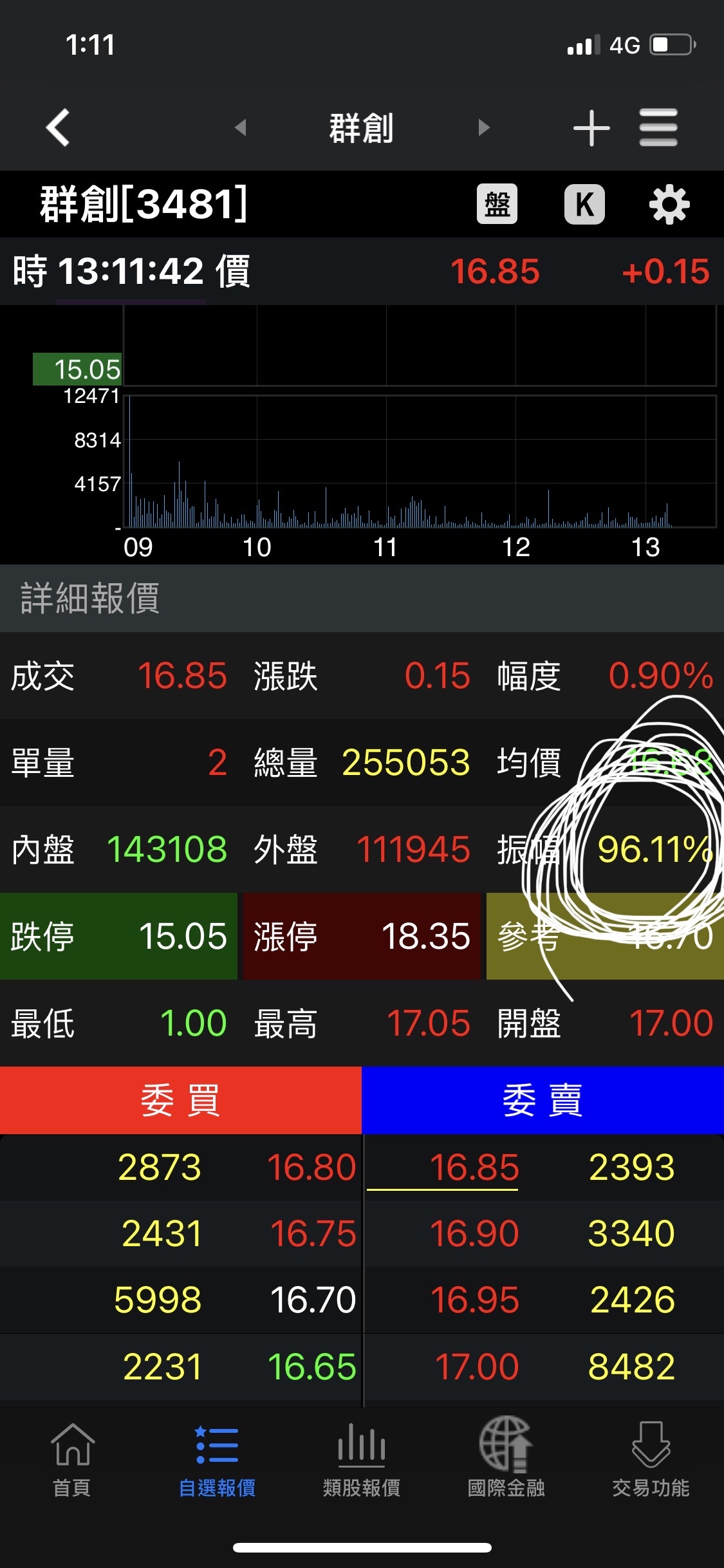This screenshot has width=724, height=1568.
Task: Open the K-line chart button
Action: pos(584,205)
